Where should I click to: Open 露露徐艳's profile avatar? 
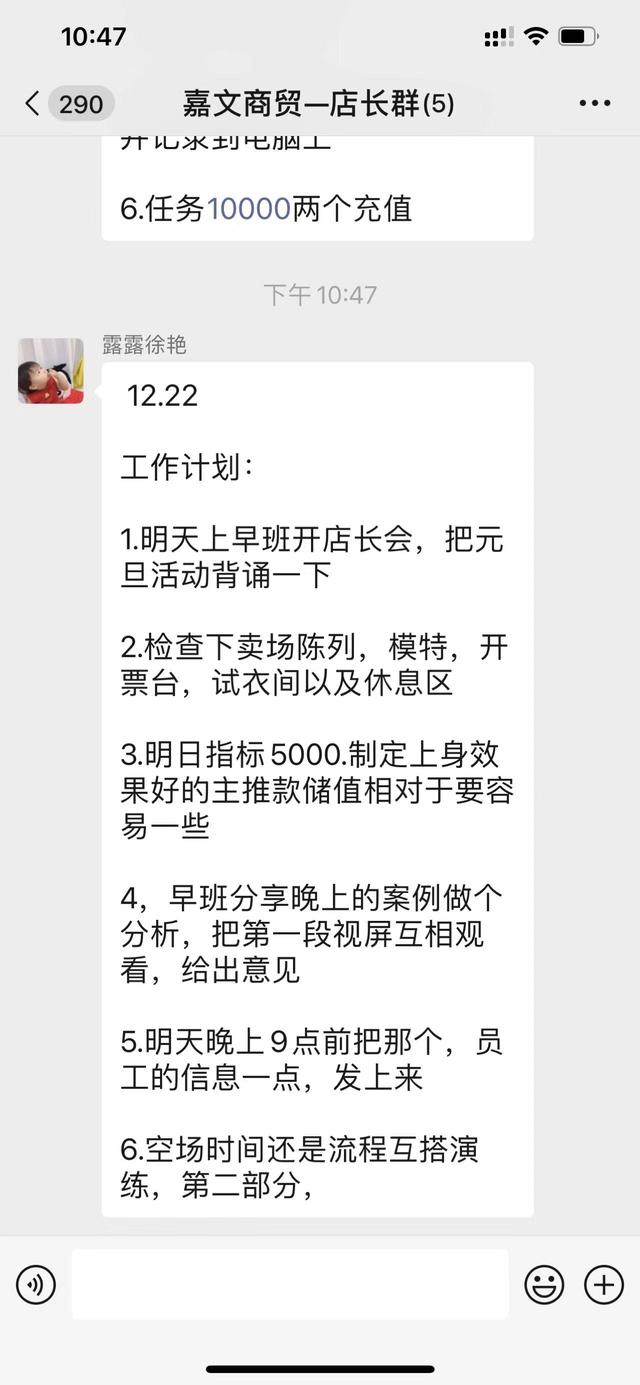click(51, 371)
